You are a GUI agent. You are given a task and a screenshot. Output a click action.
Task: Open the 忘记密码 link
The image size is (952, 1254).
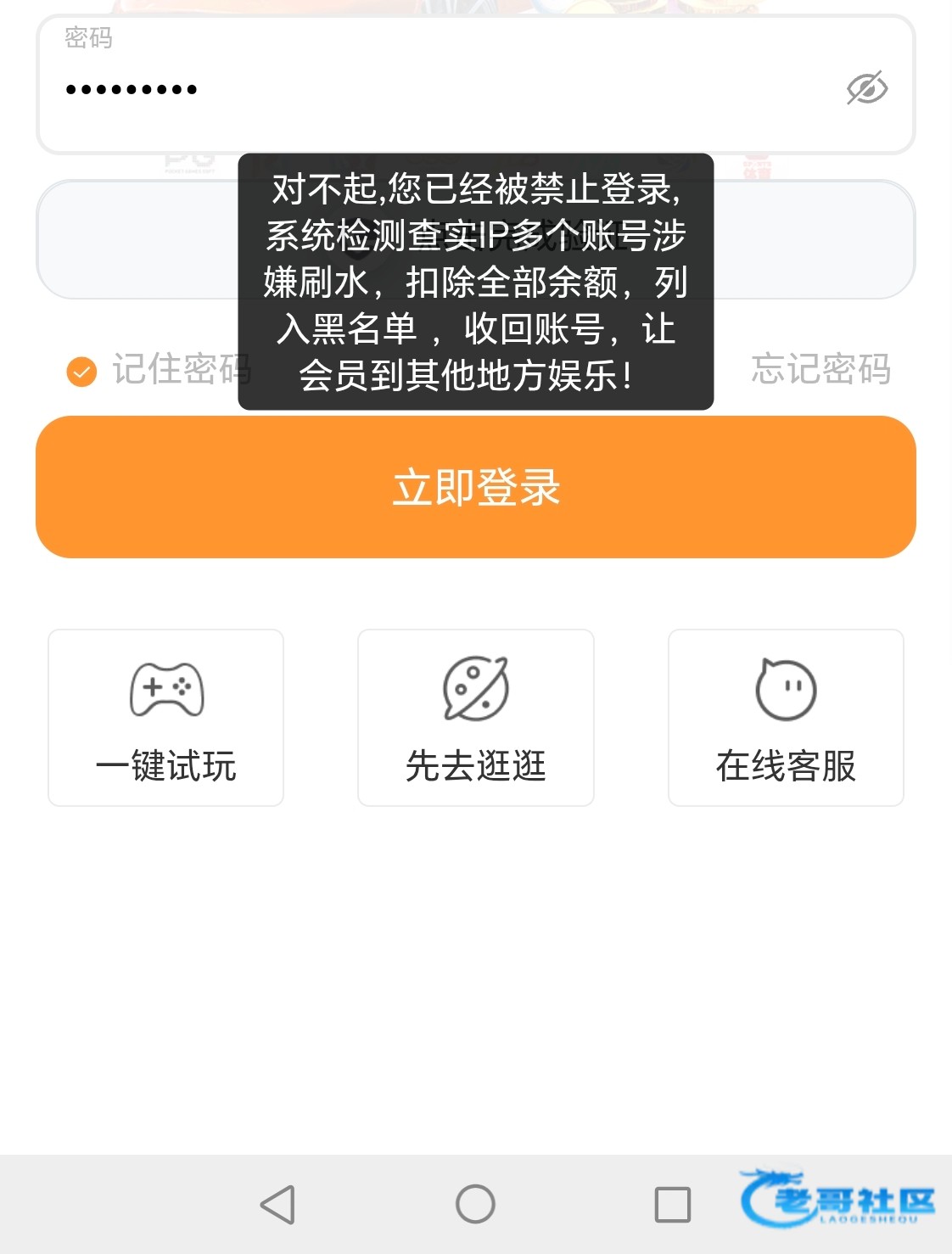coord(820,369)
